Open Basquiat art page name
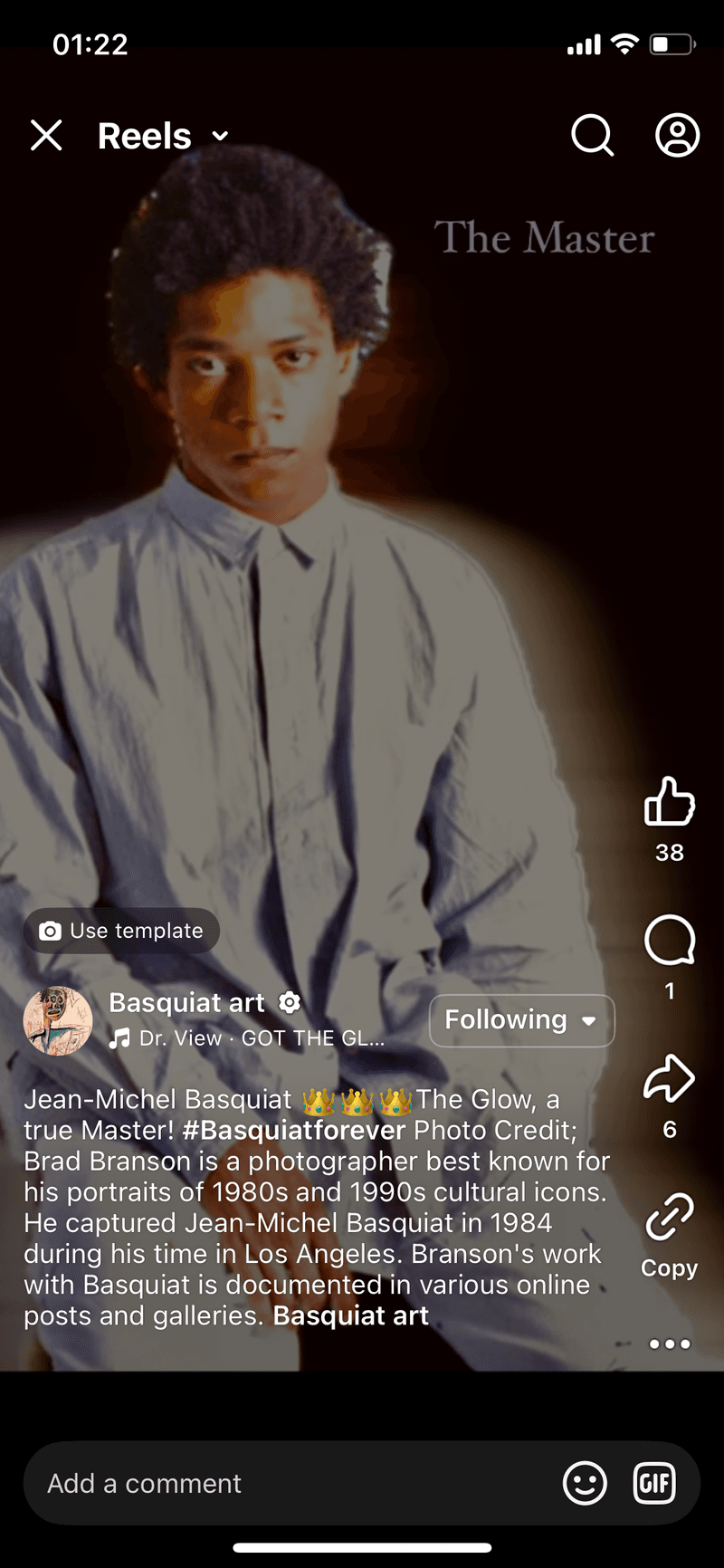The width and height of the screenshot is (724, 1568). pos(186,1002)
